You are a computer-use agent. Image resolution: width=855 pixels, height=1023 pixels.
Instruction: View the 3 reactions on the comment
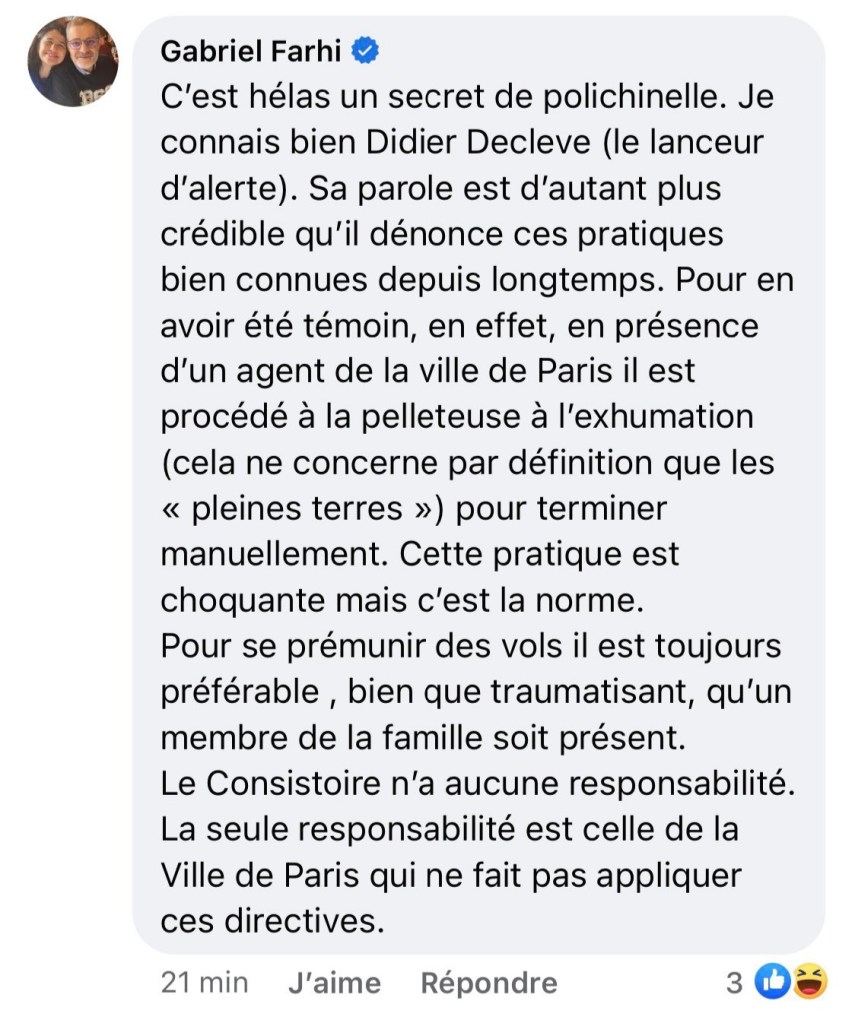tap(780, 983)
